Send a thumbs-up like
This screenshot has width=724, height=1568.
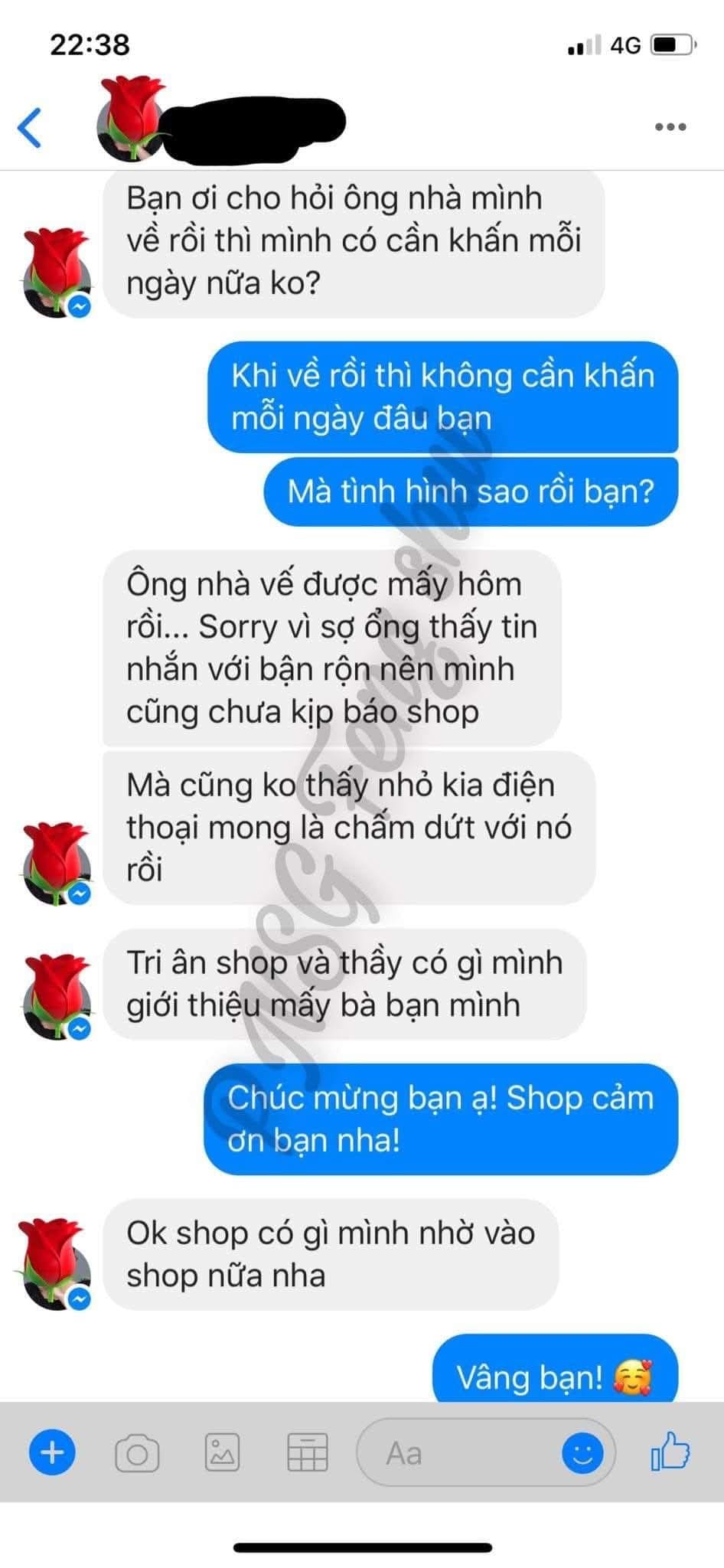click(670, 1452)
